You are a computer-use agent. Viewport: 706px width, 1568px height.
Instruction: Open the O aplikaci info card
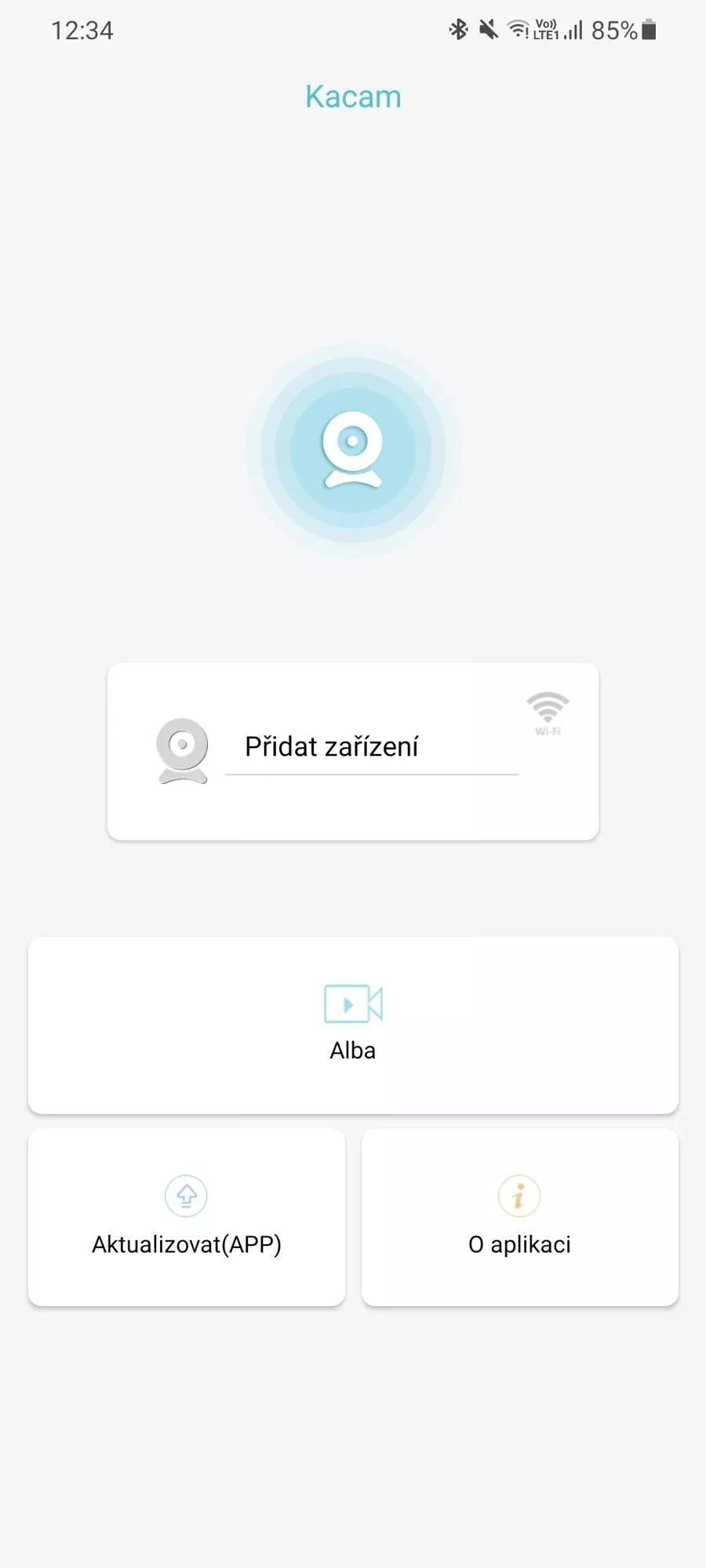coord(519,1218)
